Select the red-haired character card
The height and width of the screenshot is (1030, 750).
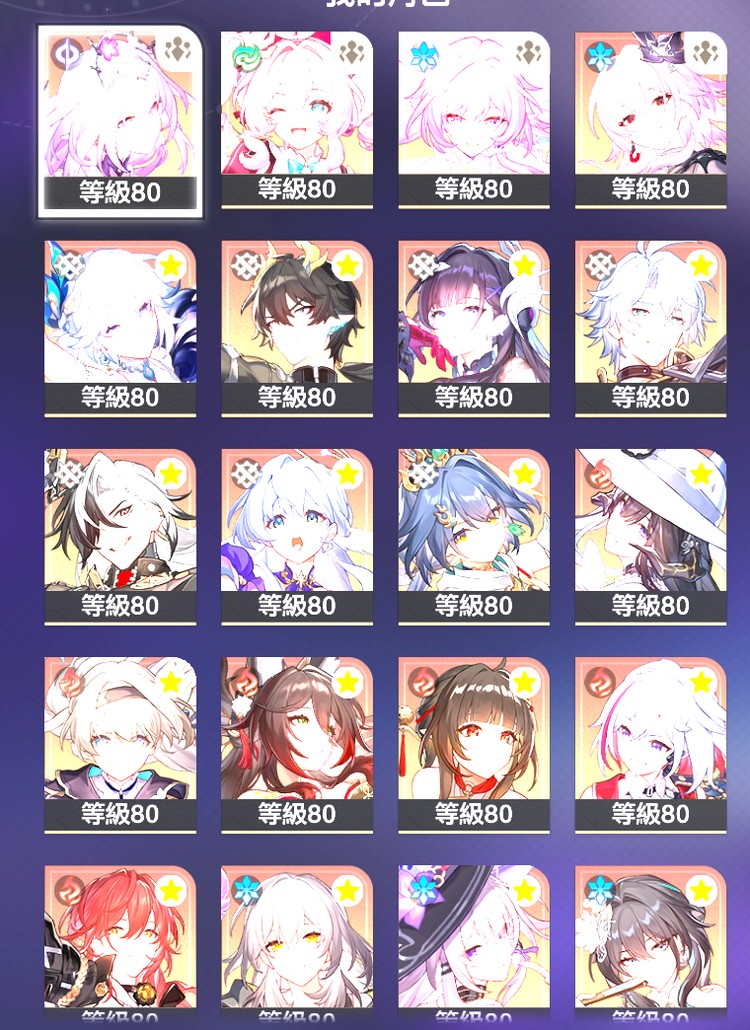tap(120, 945)
